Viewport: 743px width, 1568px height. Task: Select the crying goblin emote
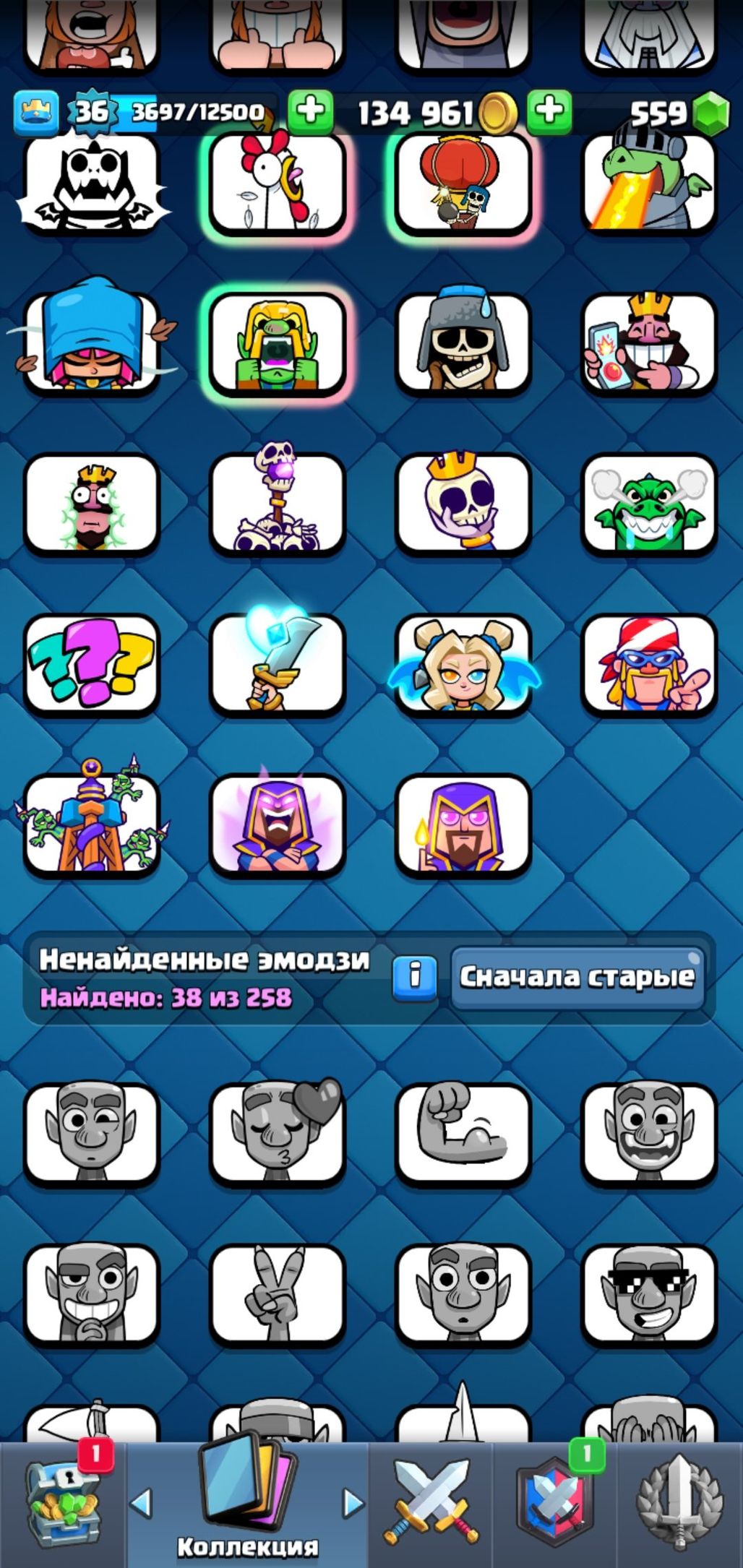coord(278,344)
